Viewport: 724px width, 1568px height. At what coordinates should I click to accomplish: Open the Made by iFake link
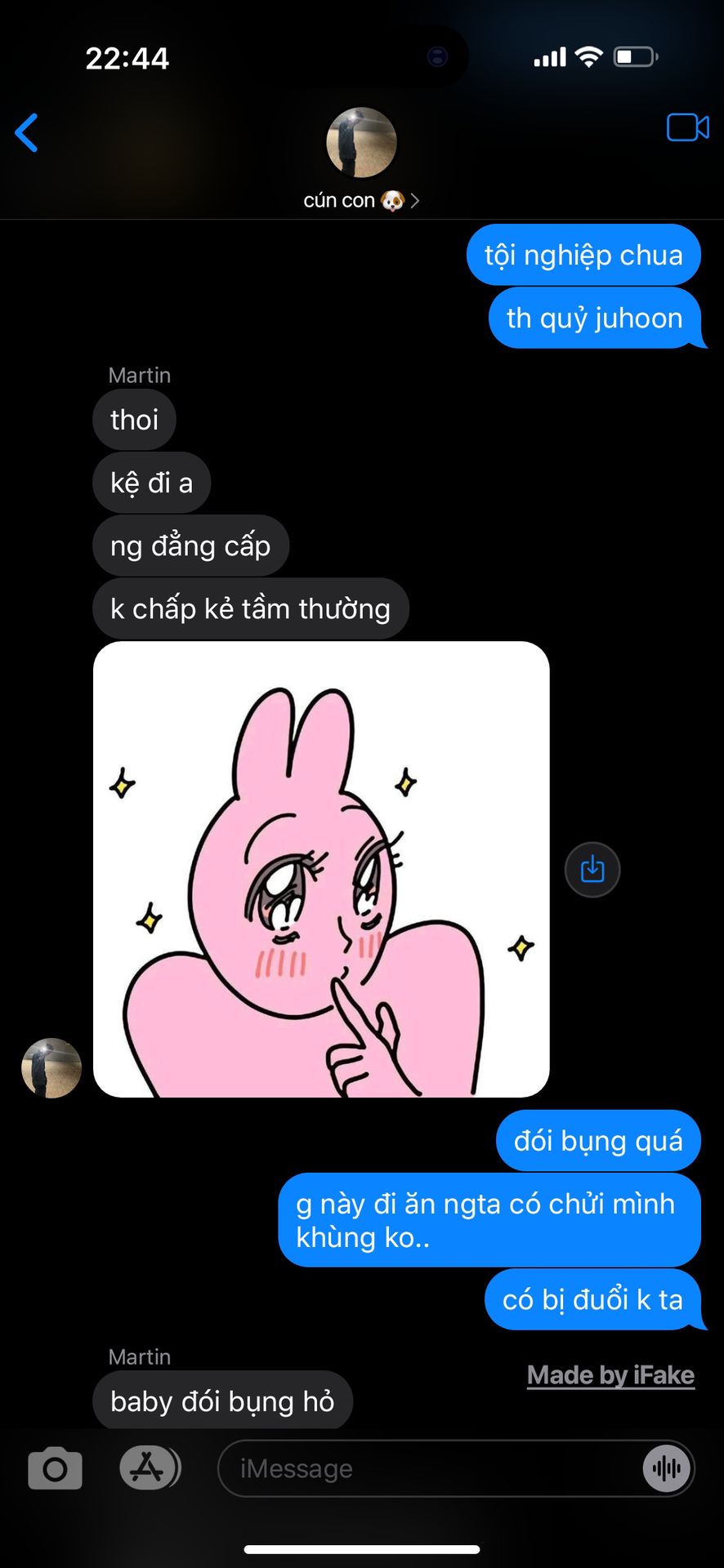click(610, 1375)
